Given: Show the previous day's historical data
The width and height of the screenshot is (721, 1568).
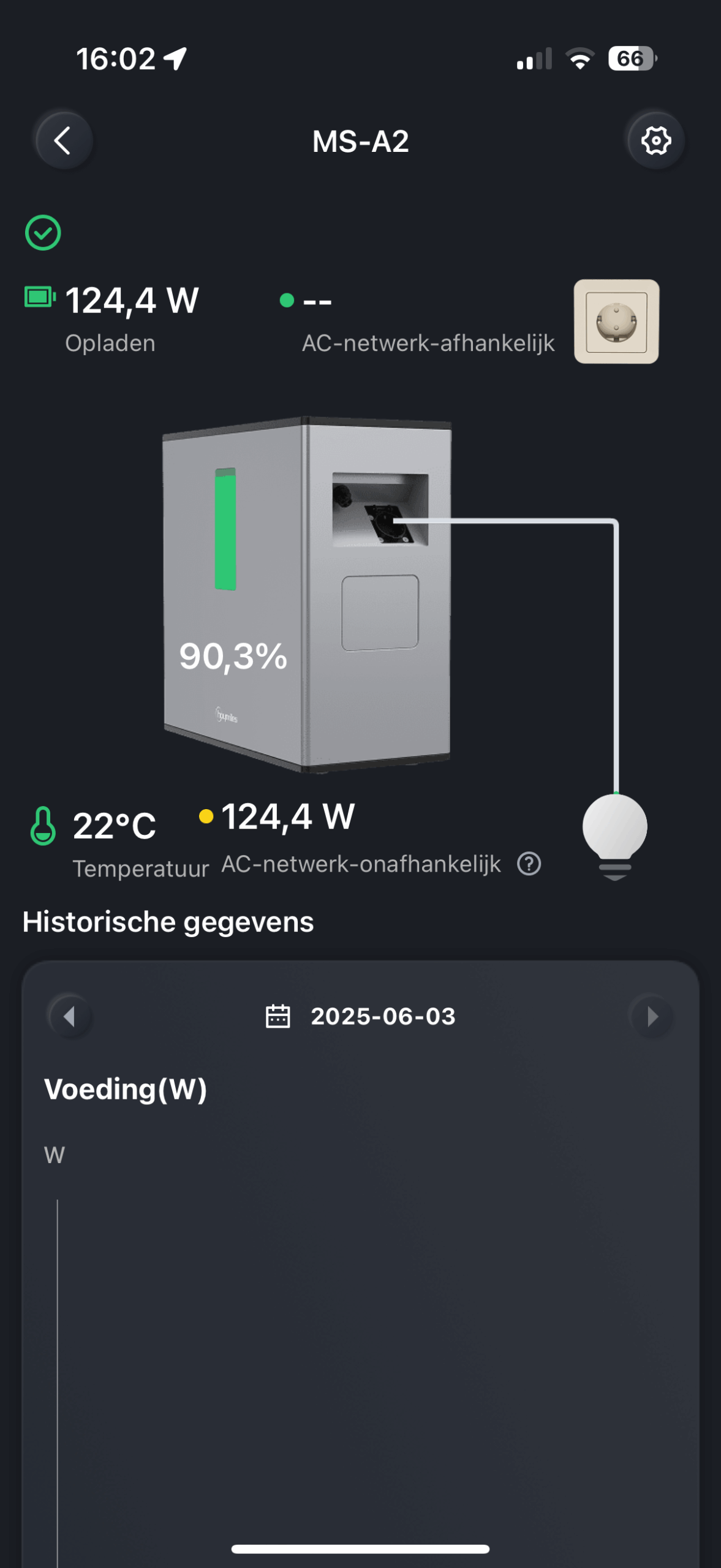Looking at the screenshot, I should 69,1016.
